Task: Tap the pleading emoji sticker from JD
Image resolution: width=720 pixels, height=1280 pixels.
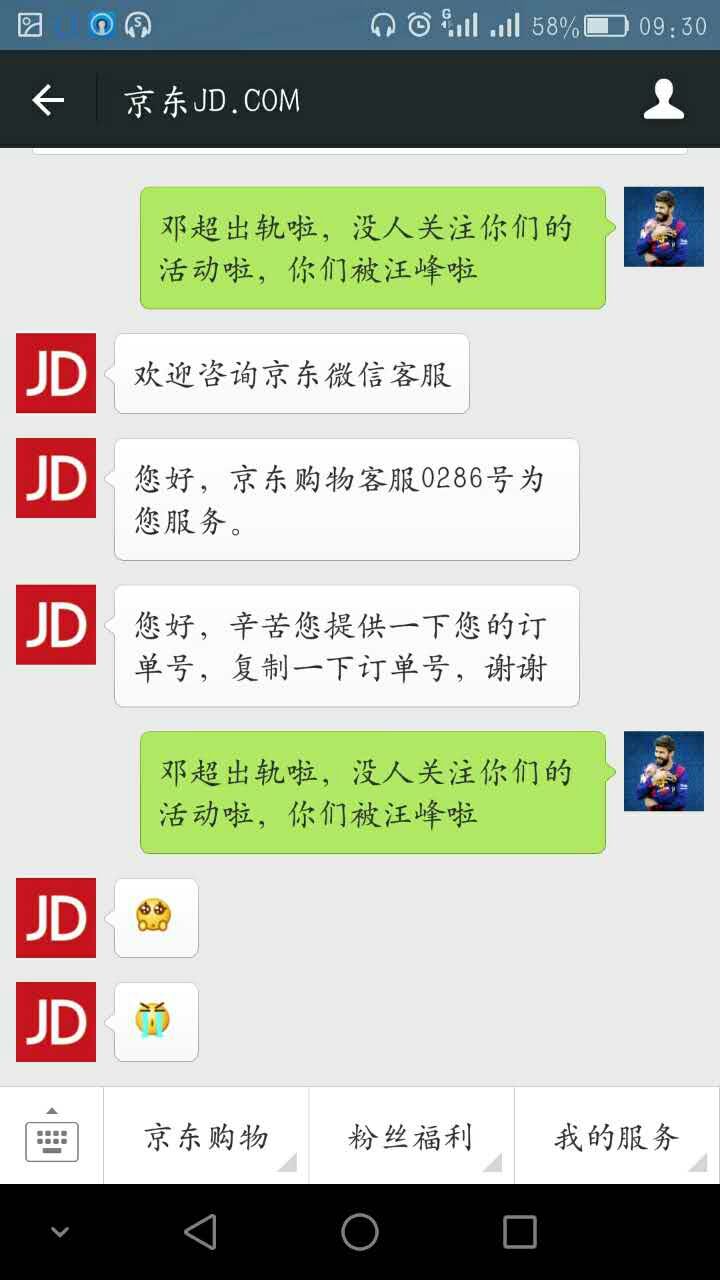Action: point(155,917)
